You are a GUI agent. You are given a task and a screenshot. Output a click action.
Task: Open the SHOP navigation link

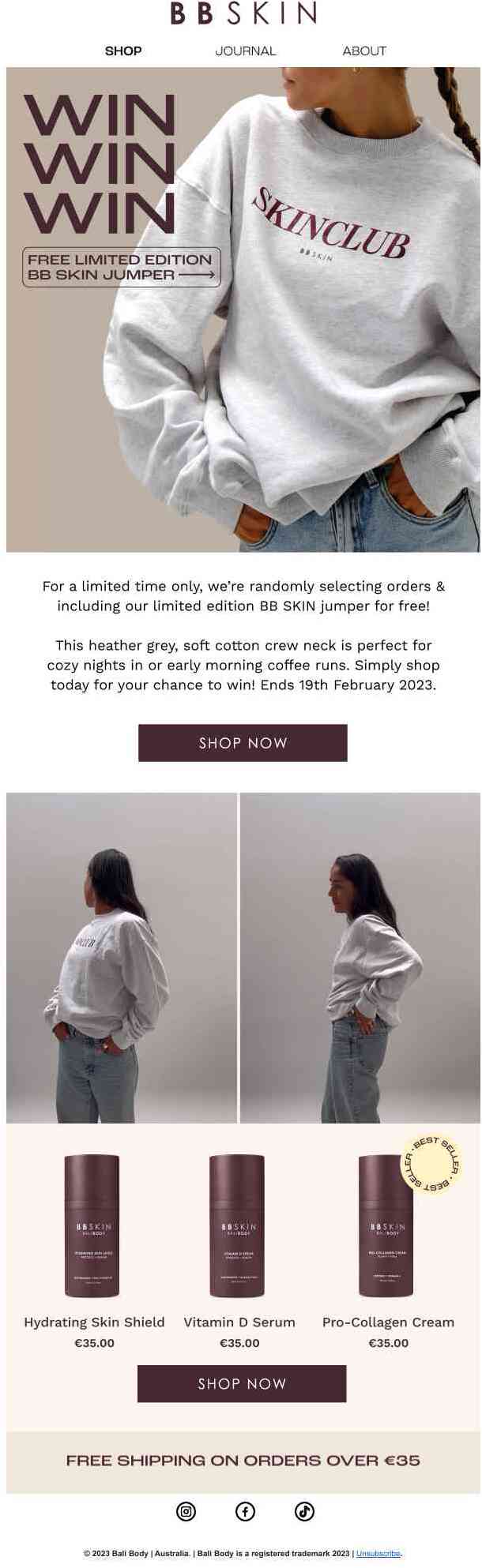pyautogui.click(x=123, y=51)
